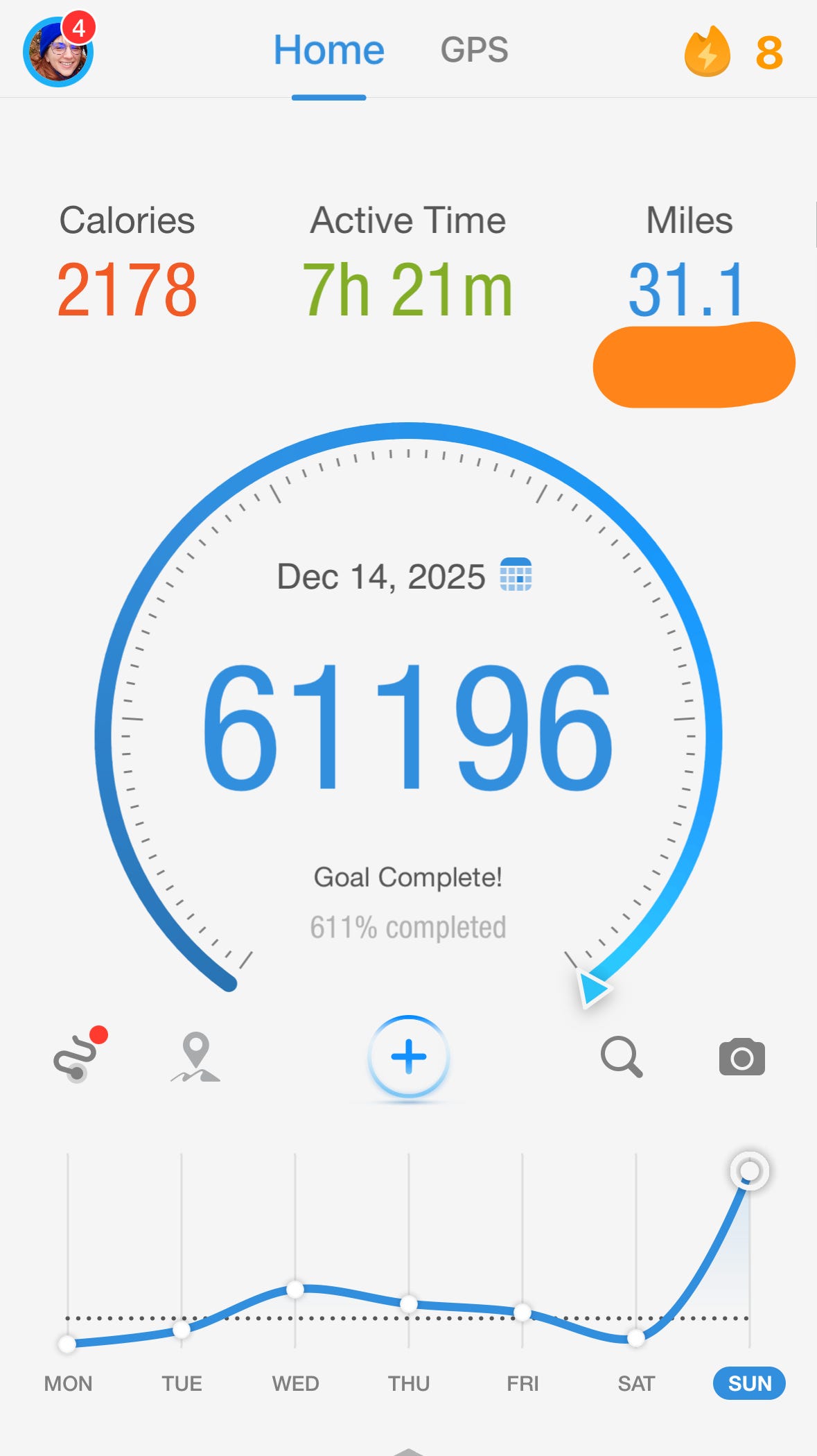The width and height of the screenshot is (817, 1456).
Task: Open the streak flame counter
Action: [x=733, y=52]
